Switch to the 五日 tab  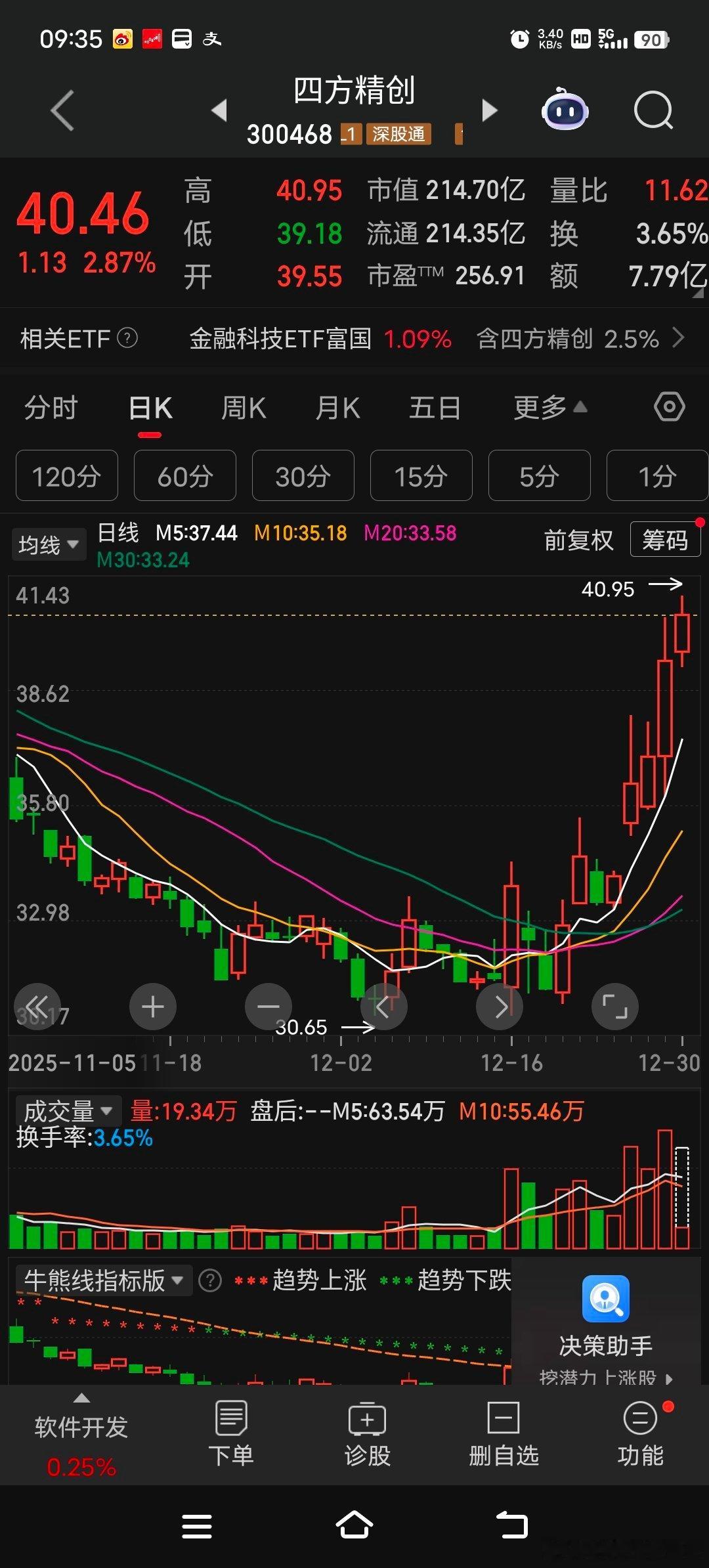point(435,408)
